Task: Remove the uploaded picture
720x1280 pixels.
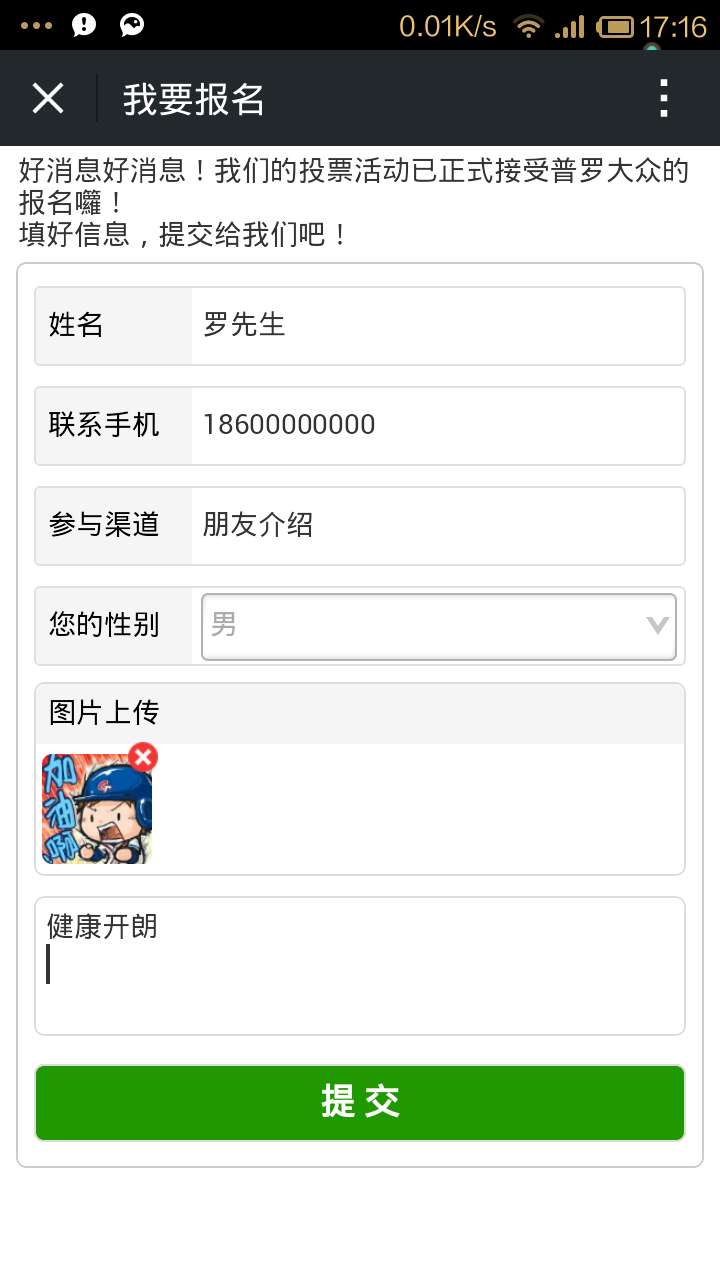Action: click(x=144, y=757)
